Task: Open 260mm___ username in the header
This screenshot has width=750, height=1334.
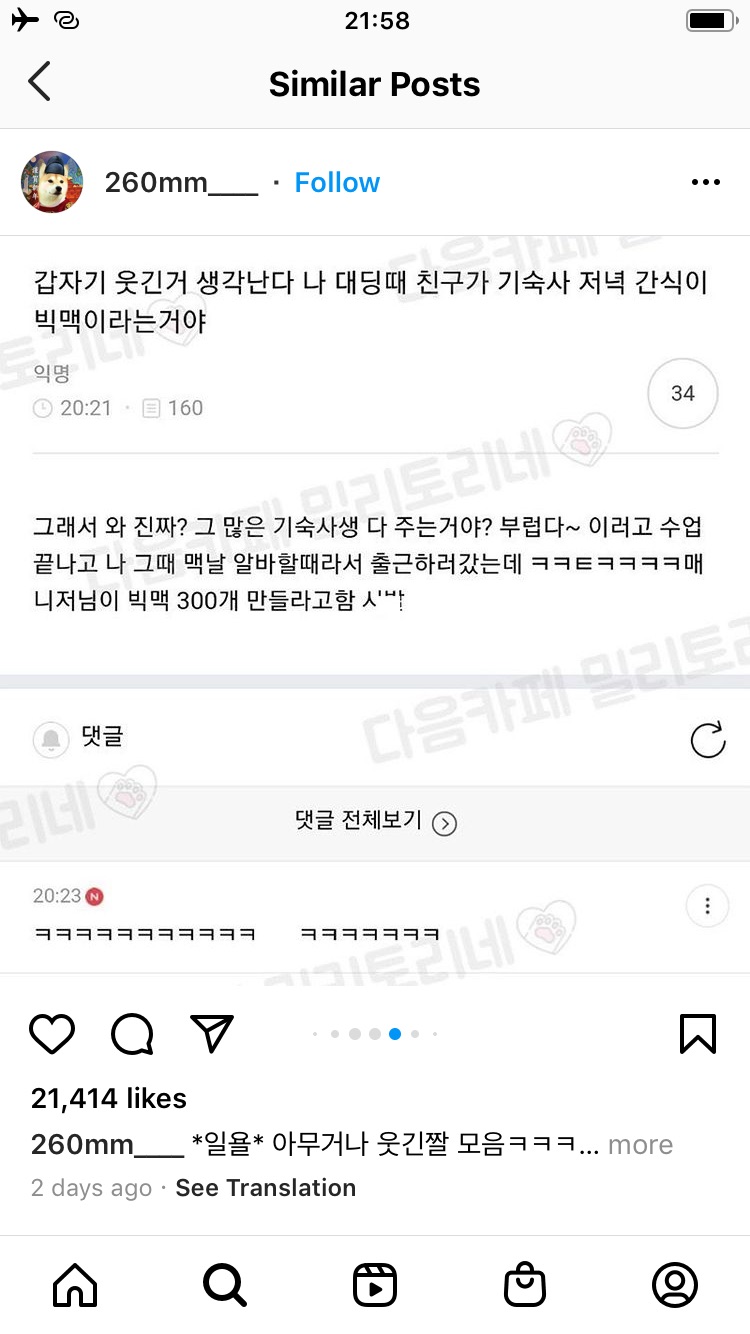Action: tap(181, 182)
